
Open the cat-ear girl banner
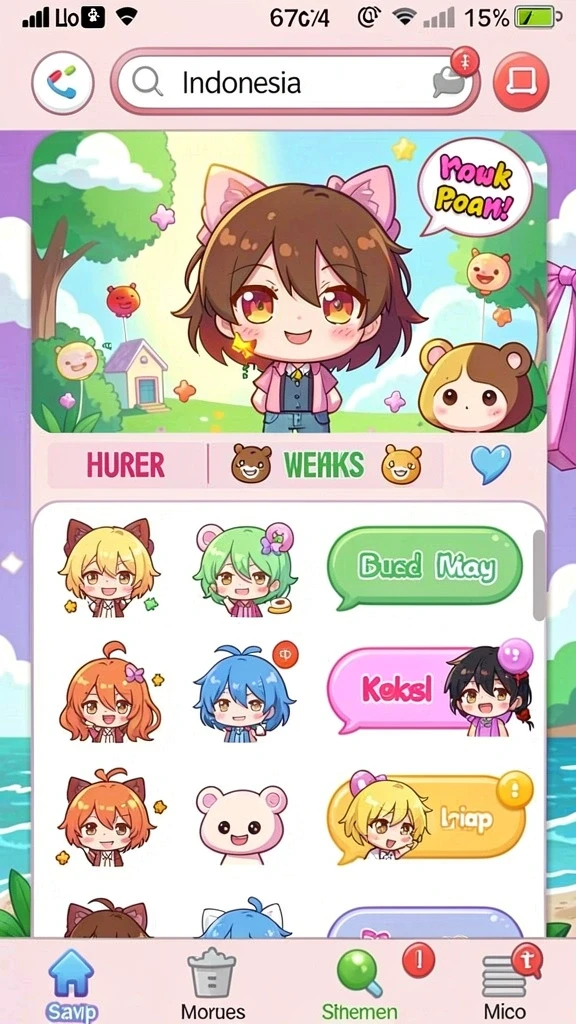tap(289, 282)
